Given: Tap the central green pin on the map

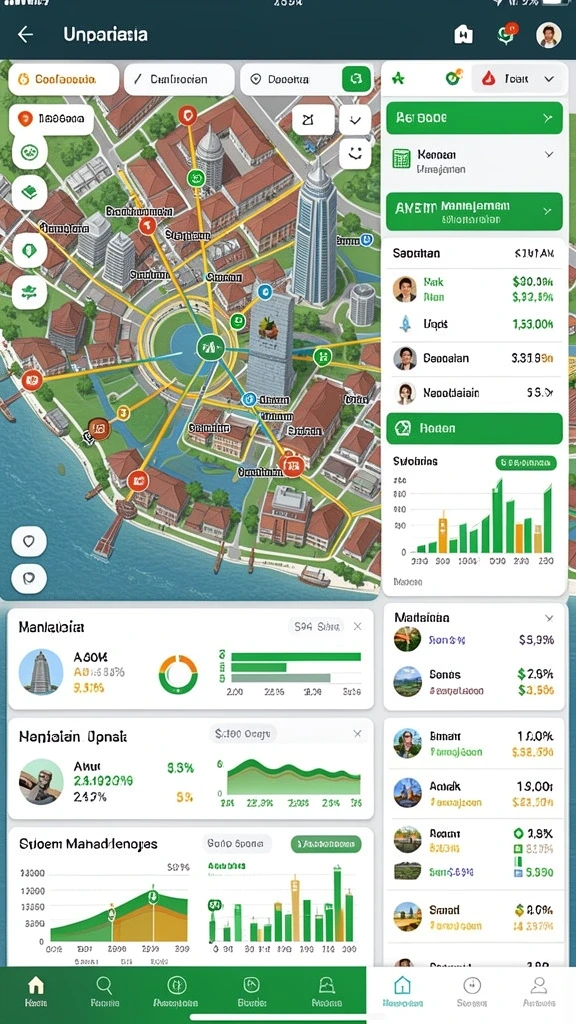Looking at the screenshot, I should tap(210, 347).
